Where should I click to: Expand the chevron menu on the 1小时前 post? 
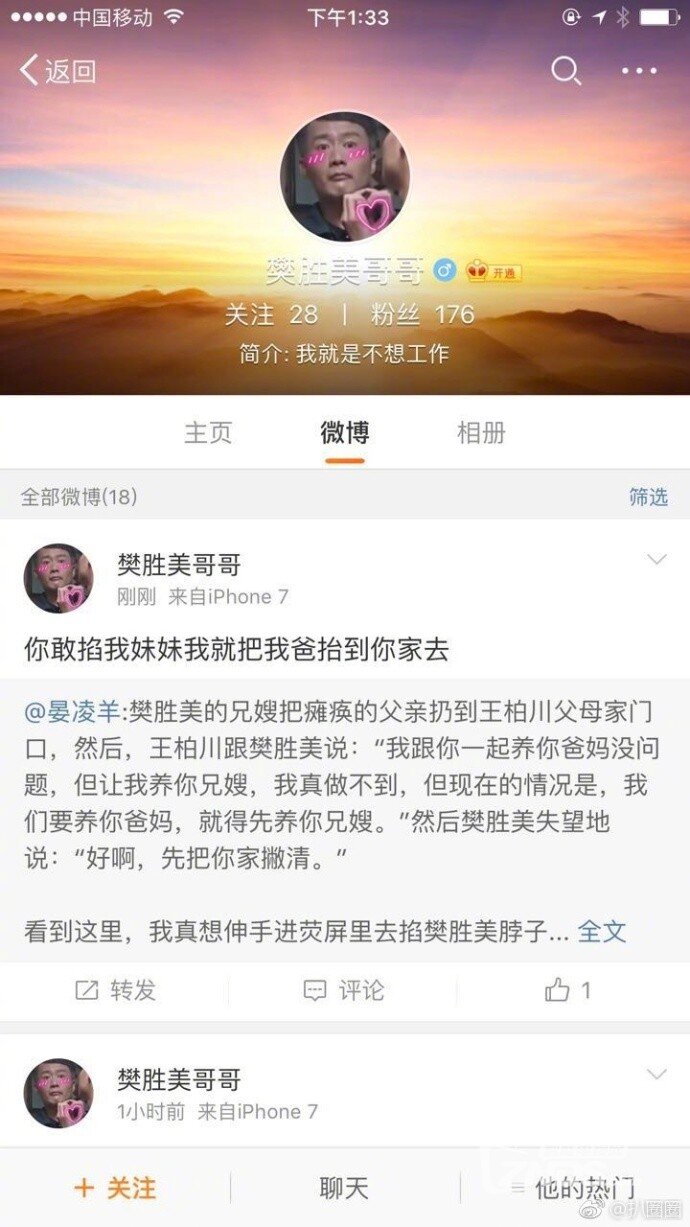coord(657,1075)
